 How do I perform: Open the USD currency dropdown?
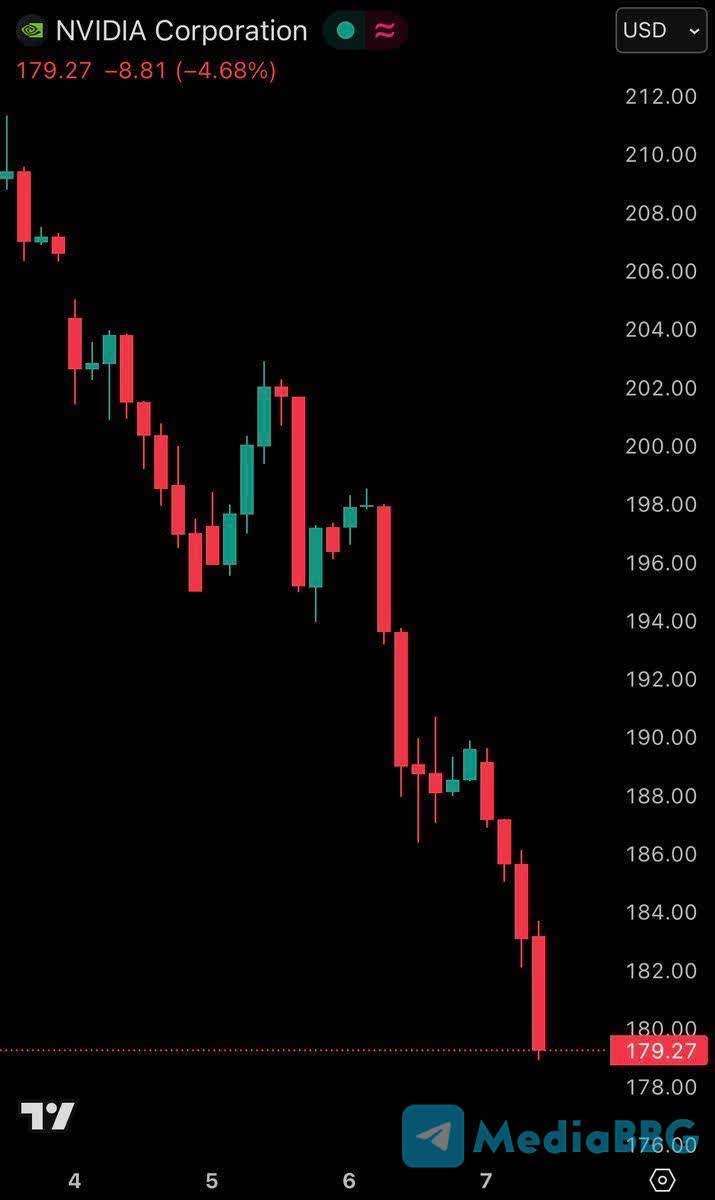click(661, 31)
